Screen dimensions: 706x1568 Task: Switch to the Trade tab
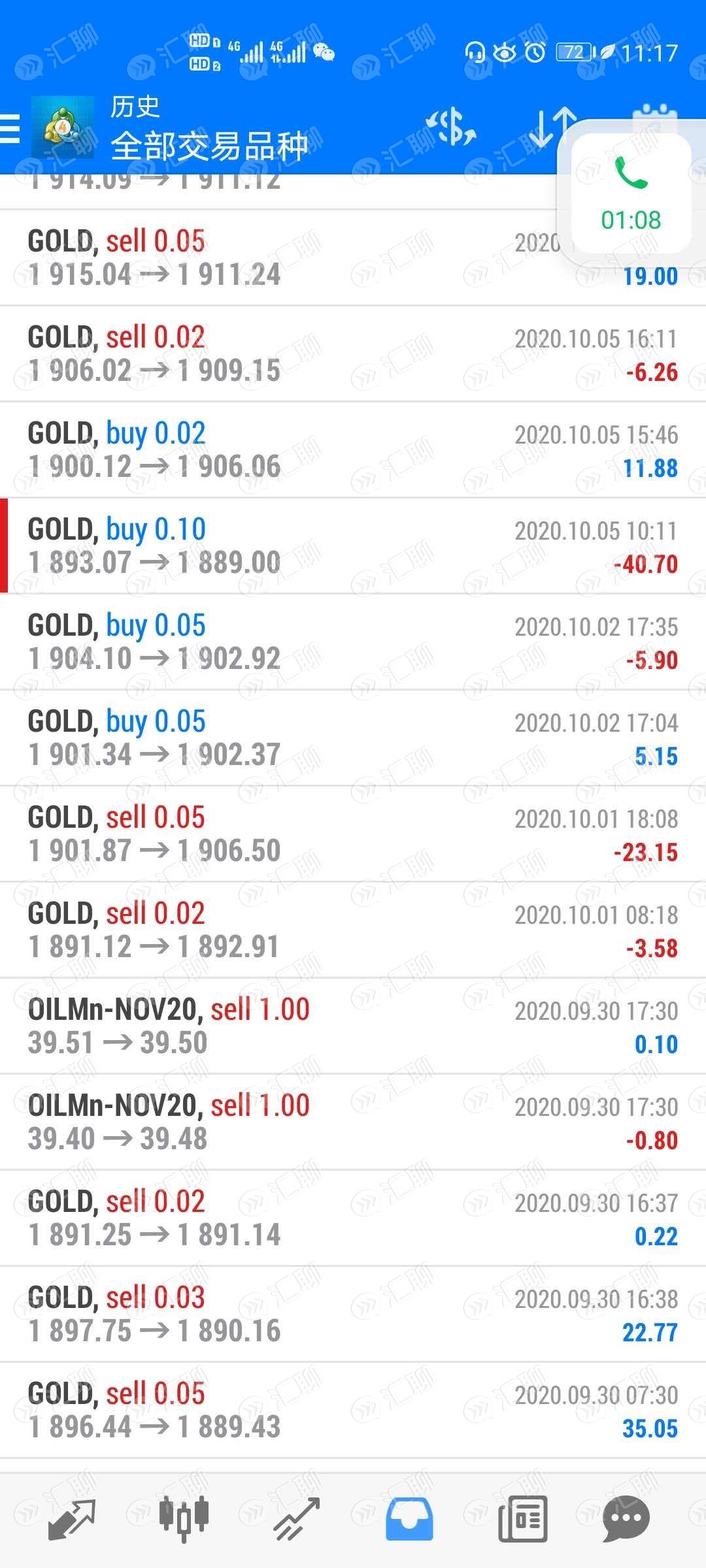(297, 1520)
